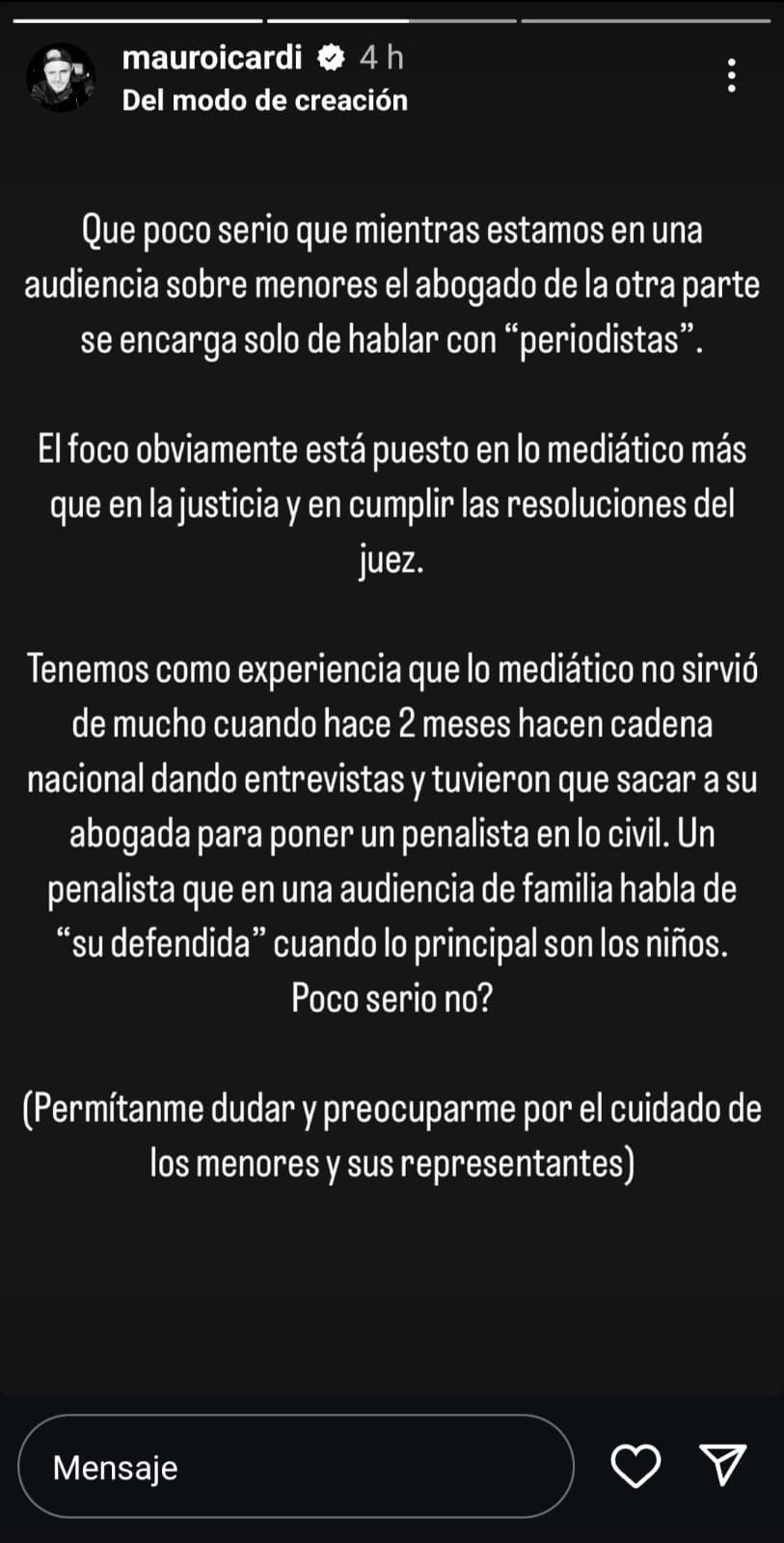Open the story overflow menu
784x1543 pixels.
[732, 75]
